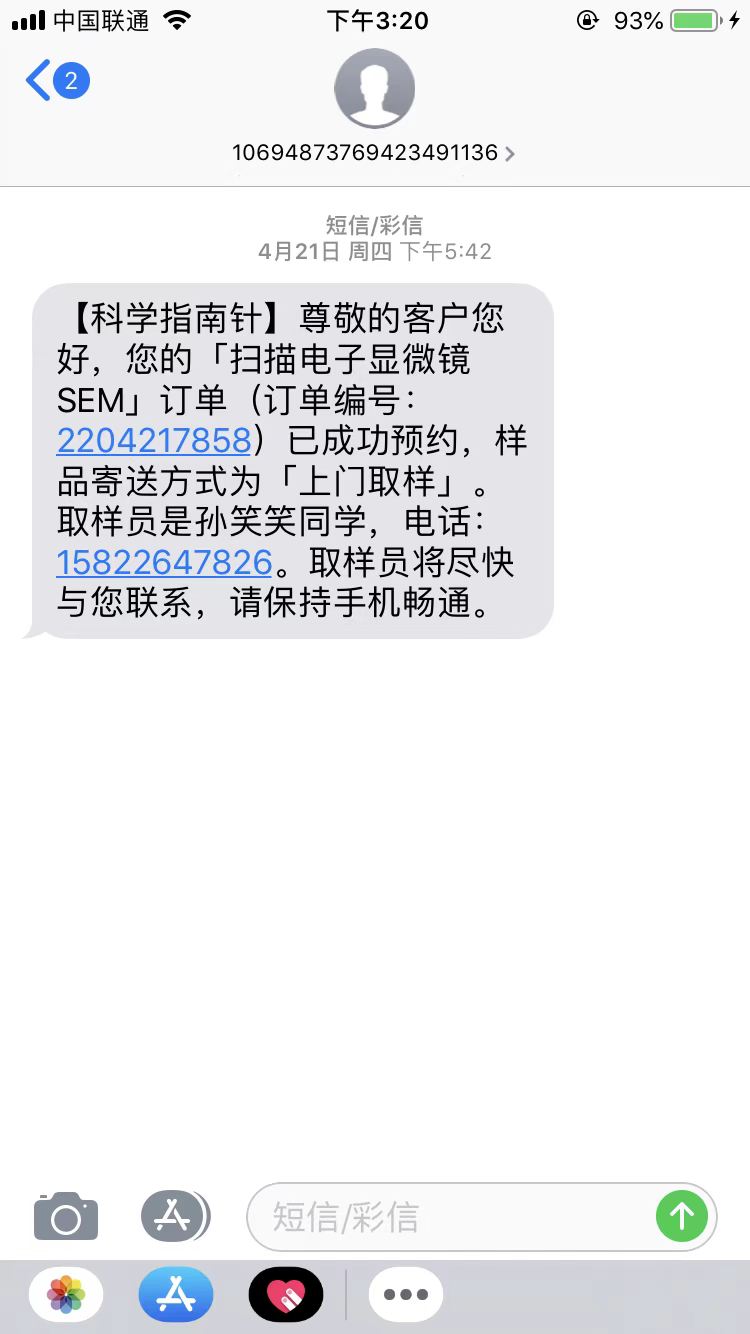Launch the App Store icon in the dock

click(x=175, y=1293)
